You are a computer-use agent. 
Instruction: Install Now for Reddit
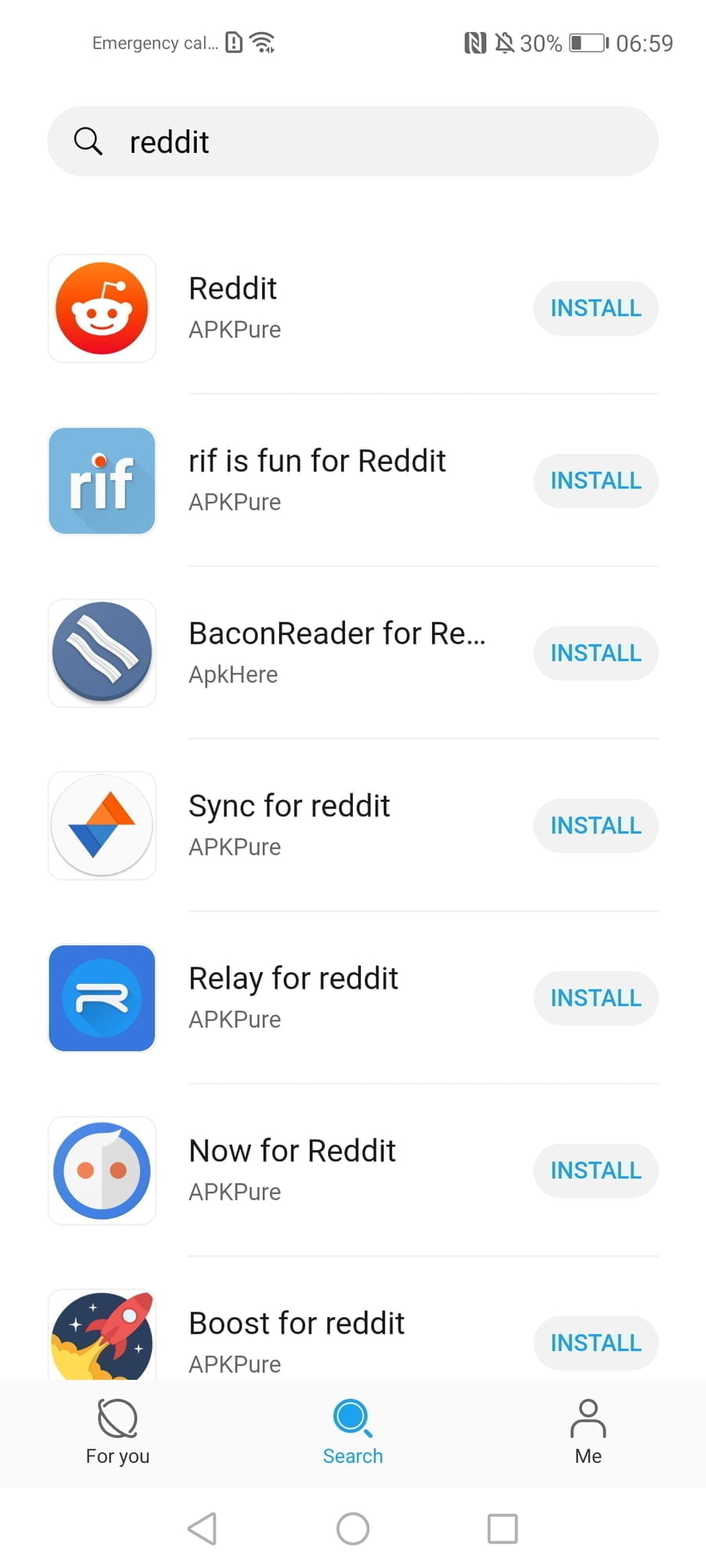[595, 1171]
